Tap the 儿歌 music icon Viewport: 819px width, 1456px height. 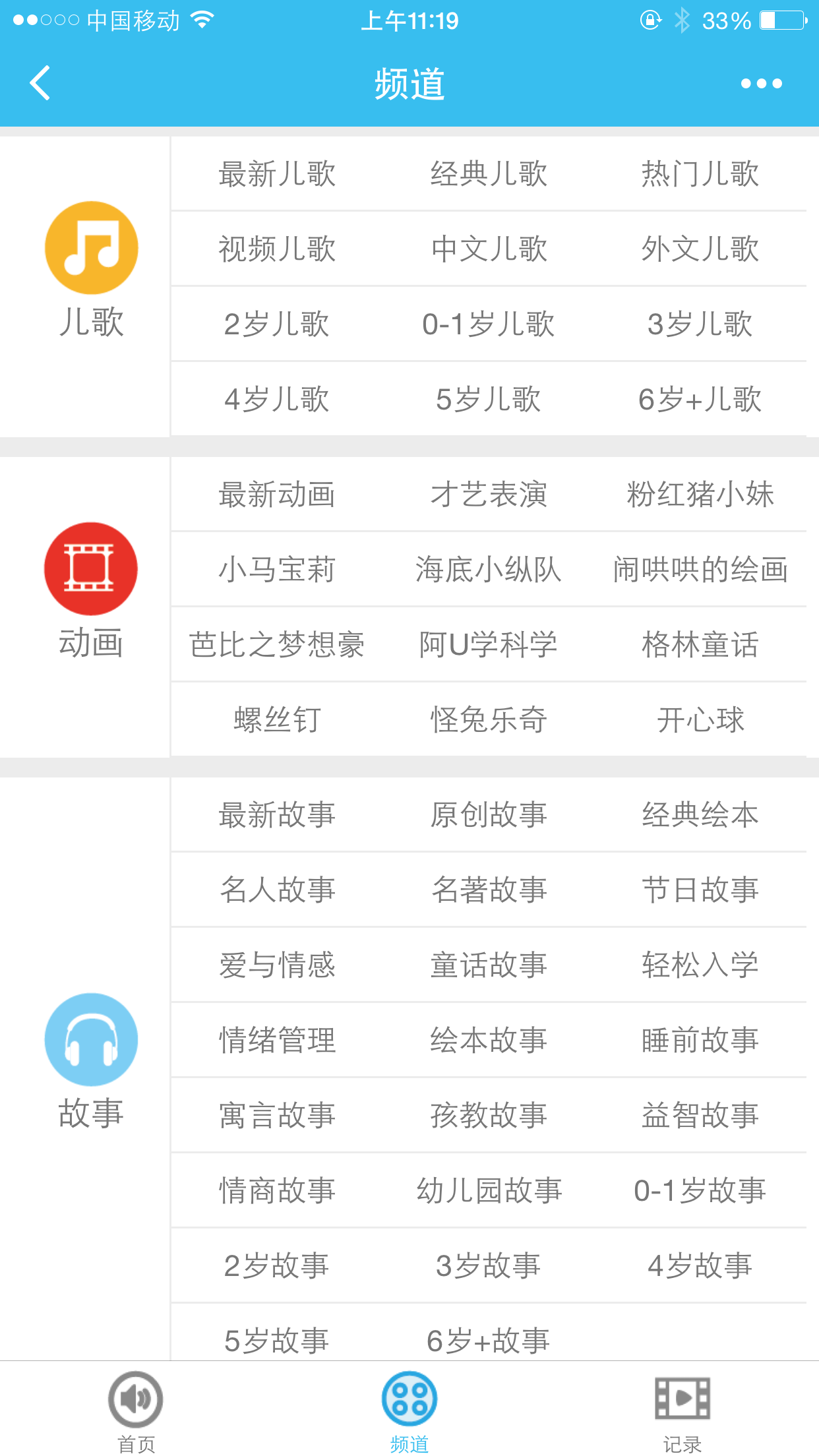coord(92,248)
